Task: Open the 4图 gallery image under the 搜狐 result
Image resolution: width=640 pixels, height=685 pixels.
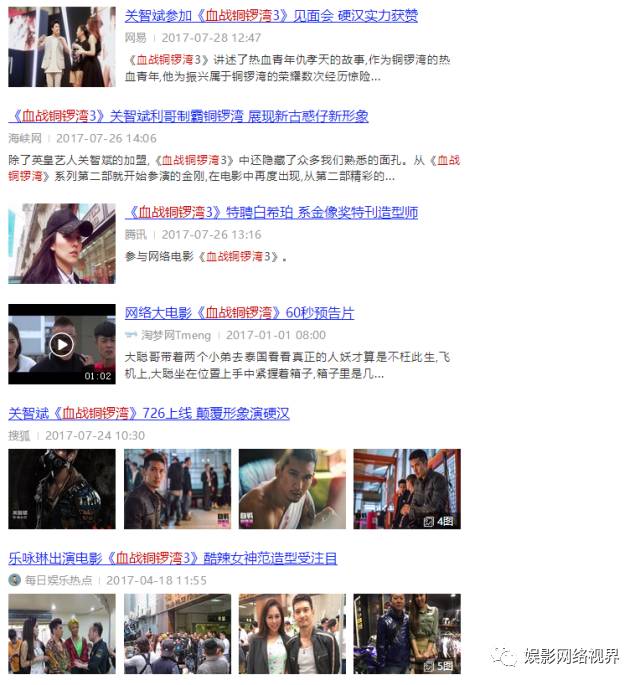Action: 407,488
